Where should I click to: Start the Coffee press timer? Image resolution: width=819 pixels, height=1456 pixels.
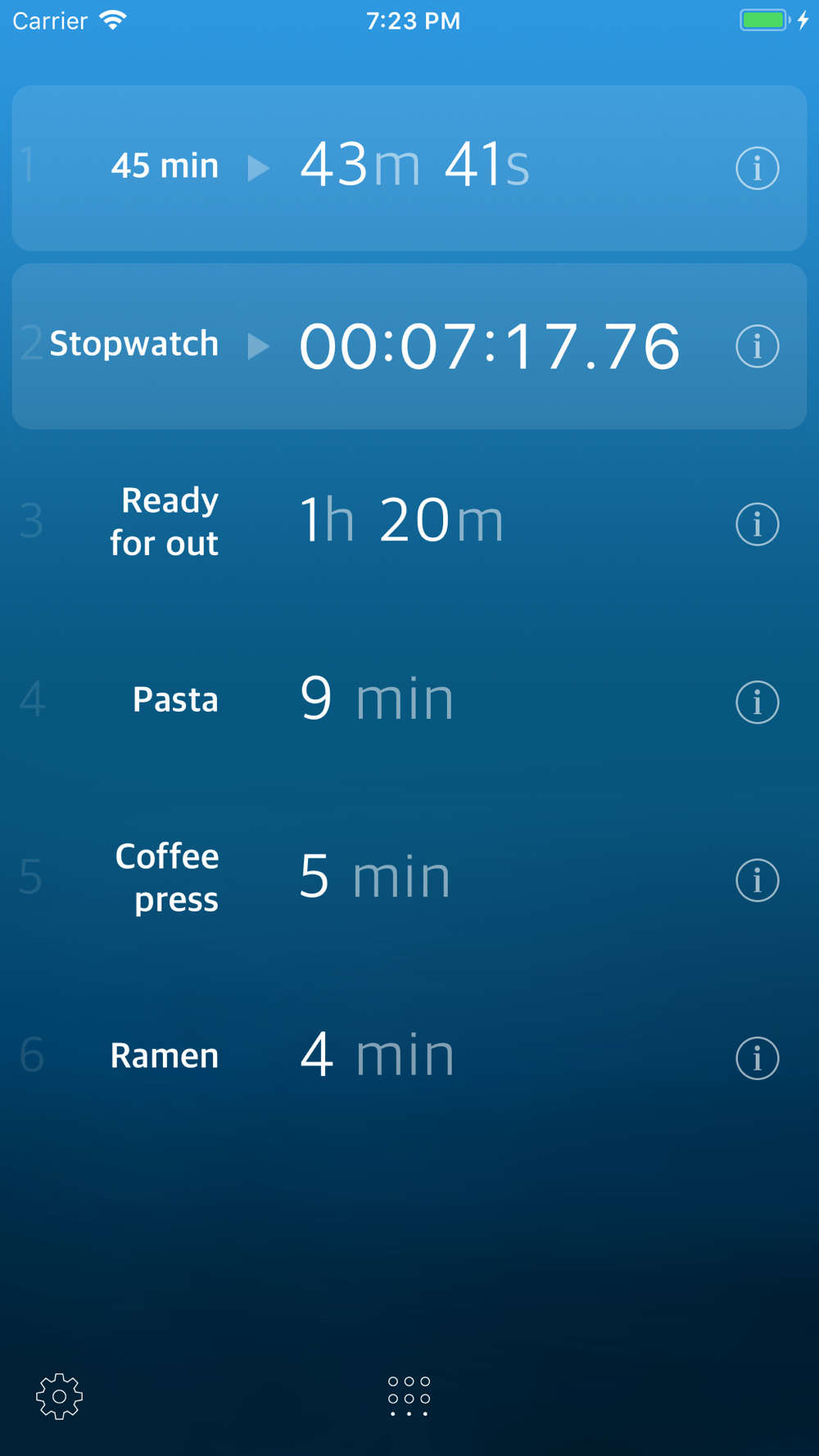tap(409, 878)
